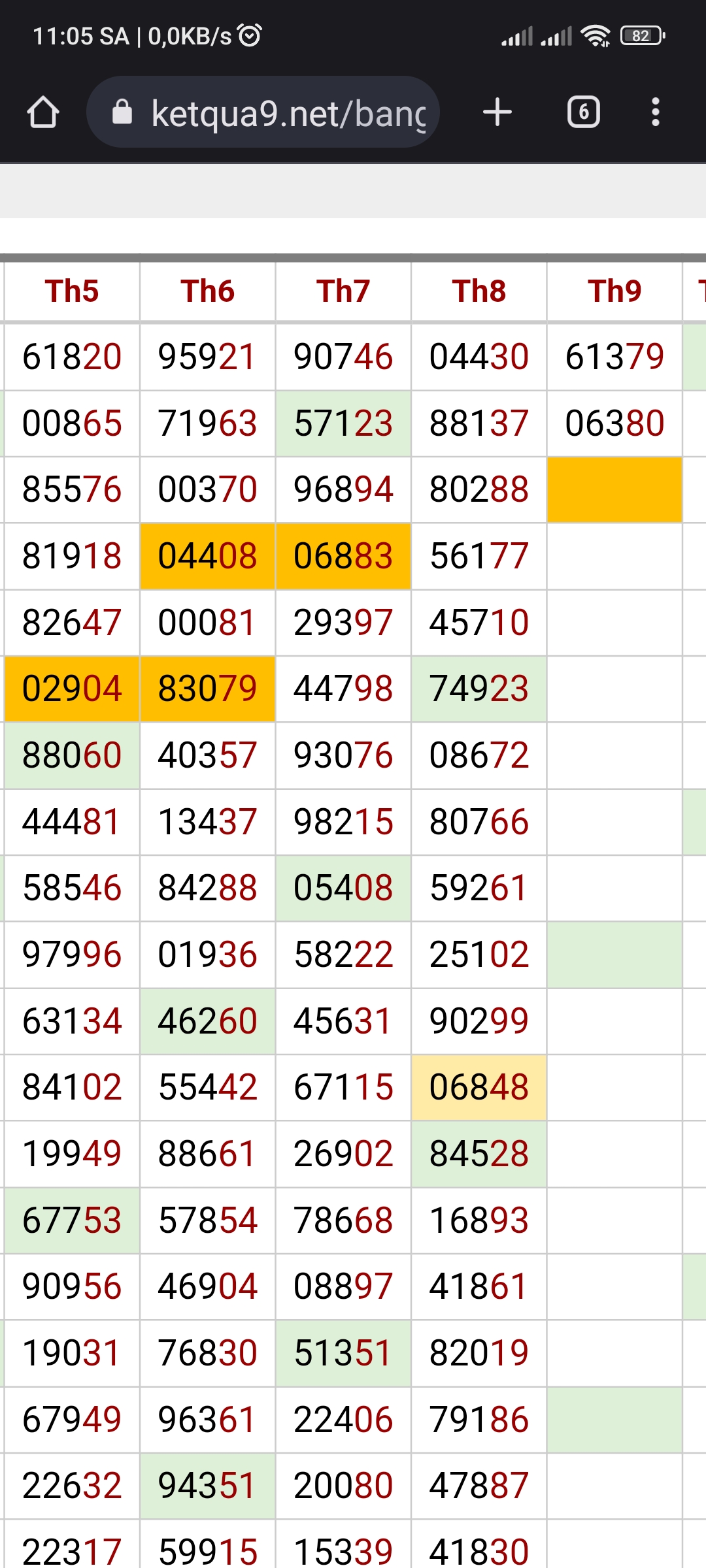706x1568 pixels.
Task: Open a new browser tab
Action: tap(497, 112)
